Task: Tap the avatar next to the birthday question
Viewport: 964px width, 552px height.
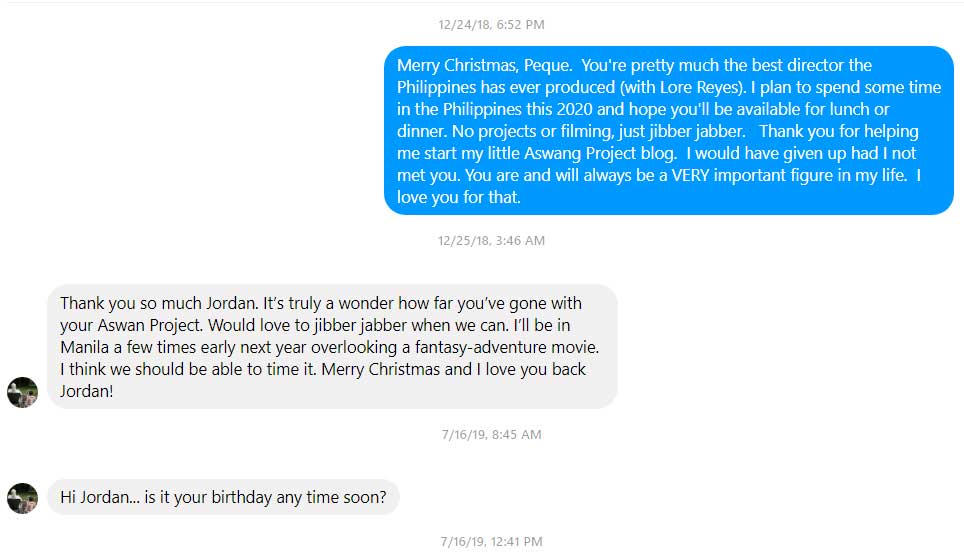Action: click(x=22, y=498)
